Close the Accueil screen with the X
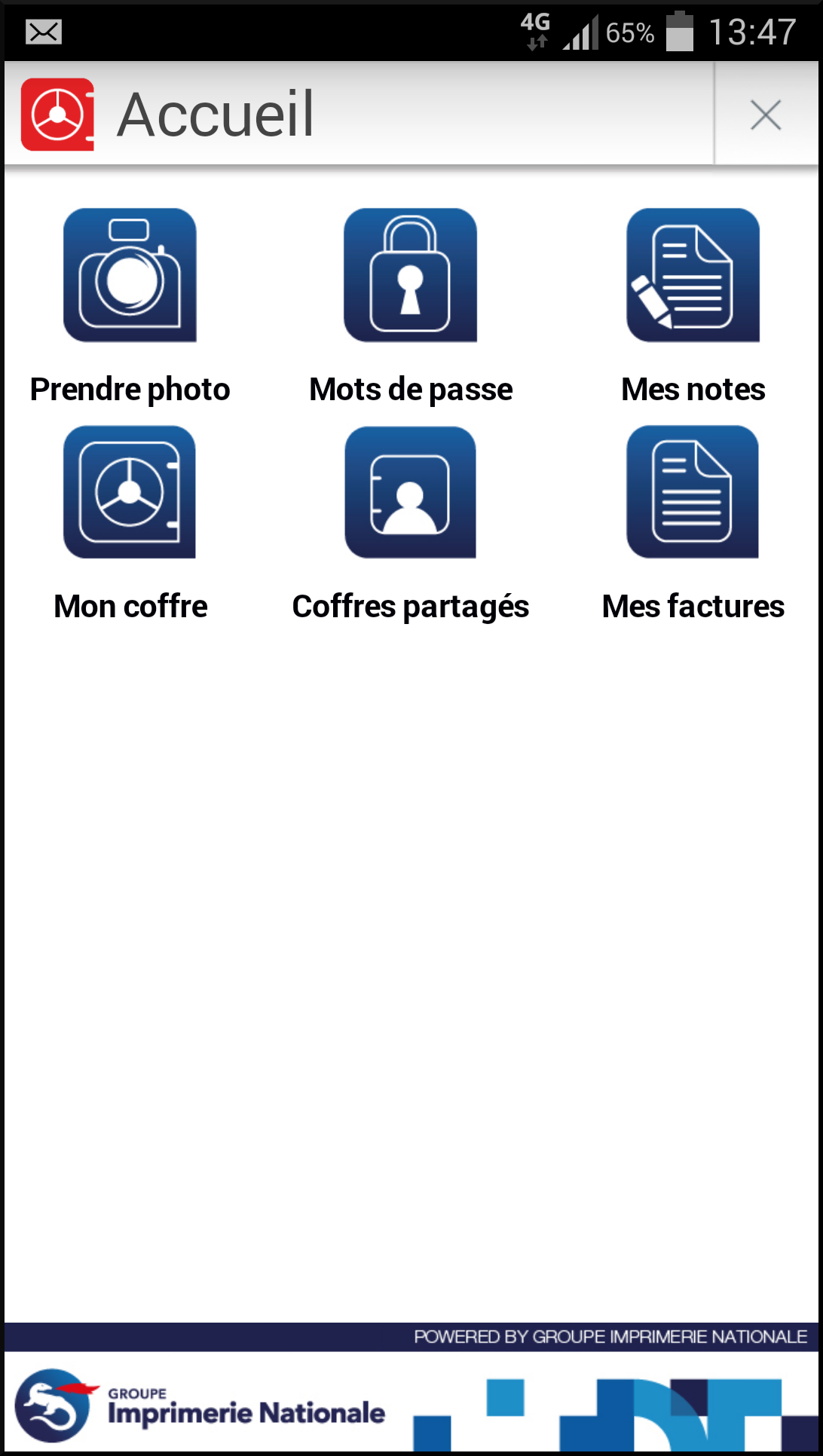This screenshot has width=823, height=1456. coord(766,115)
